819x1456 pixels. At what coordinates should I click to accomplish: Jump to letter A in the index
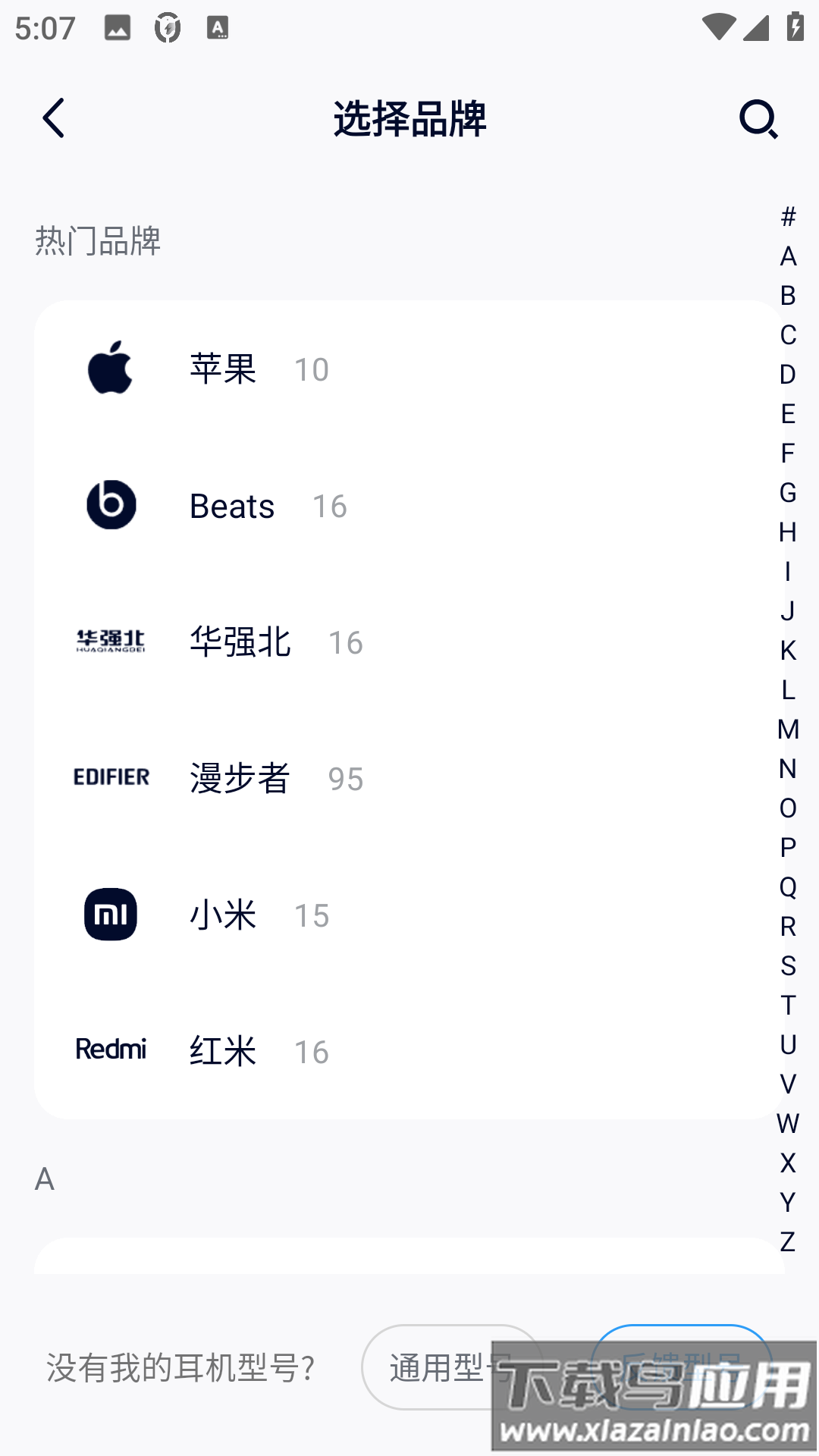(x=786, y=256)
